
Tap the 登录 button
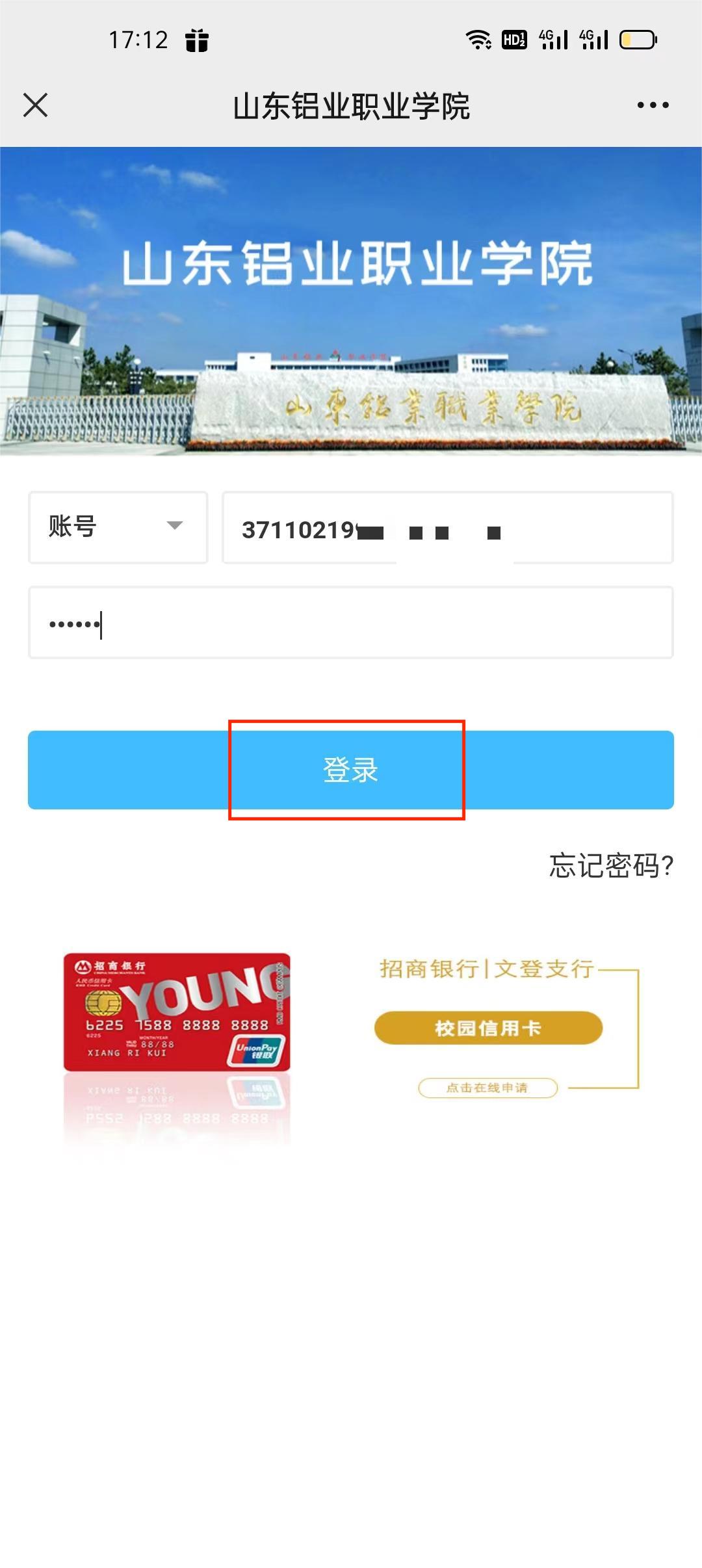(351, 770)
